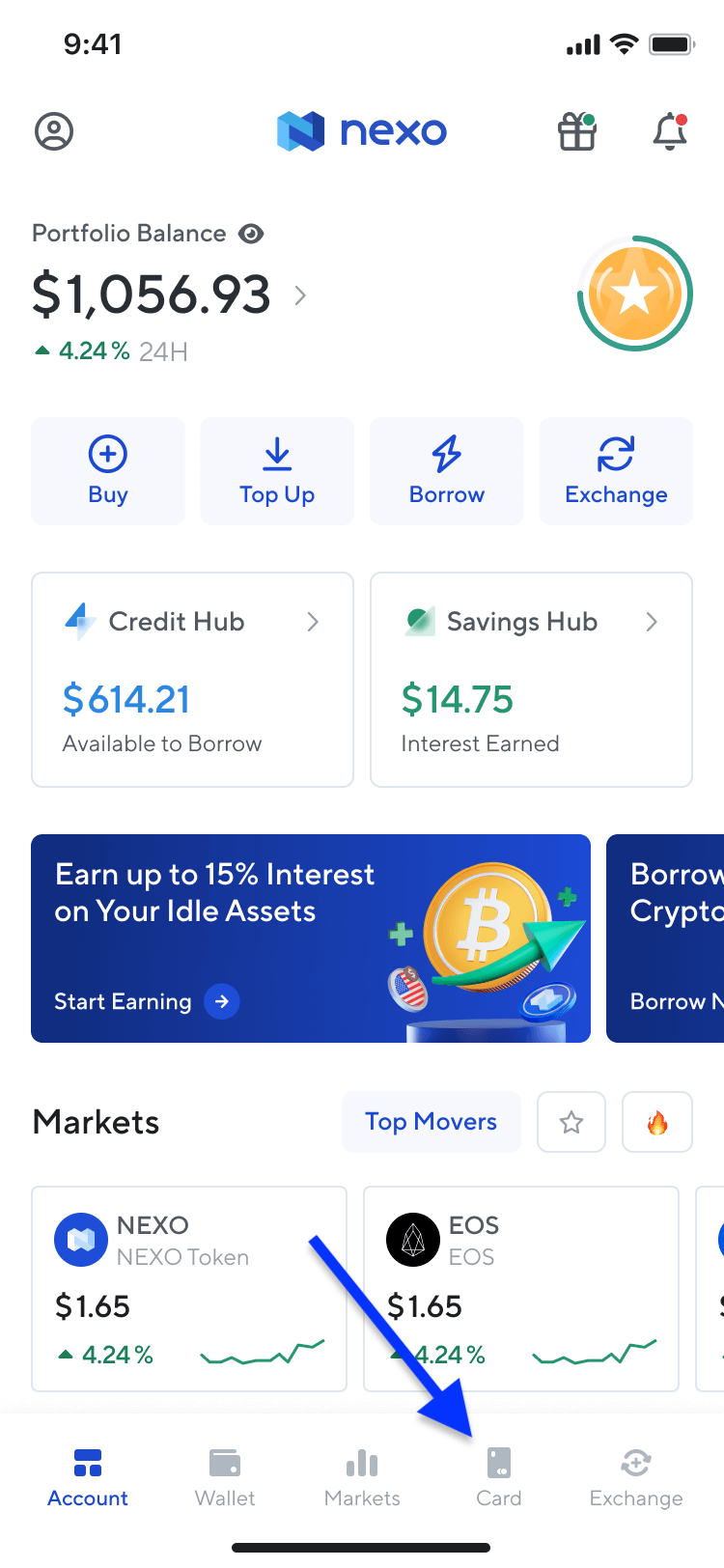Image resolution: width=724 pixels, height=1568 pixels.
Task: Hide the portfolio balance with eye icon
Action: coord(251,234)
